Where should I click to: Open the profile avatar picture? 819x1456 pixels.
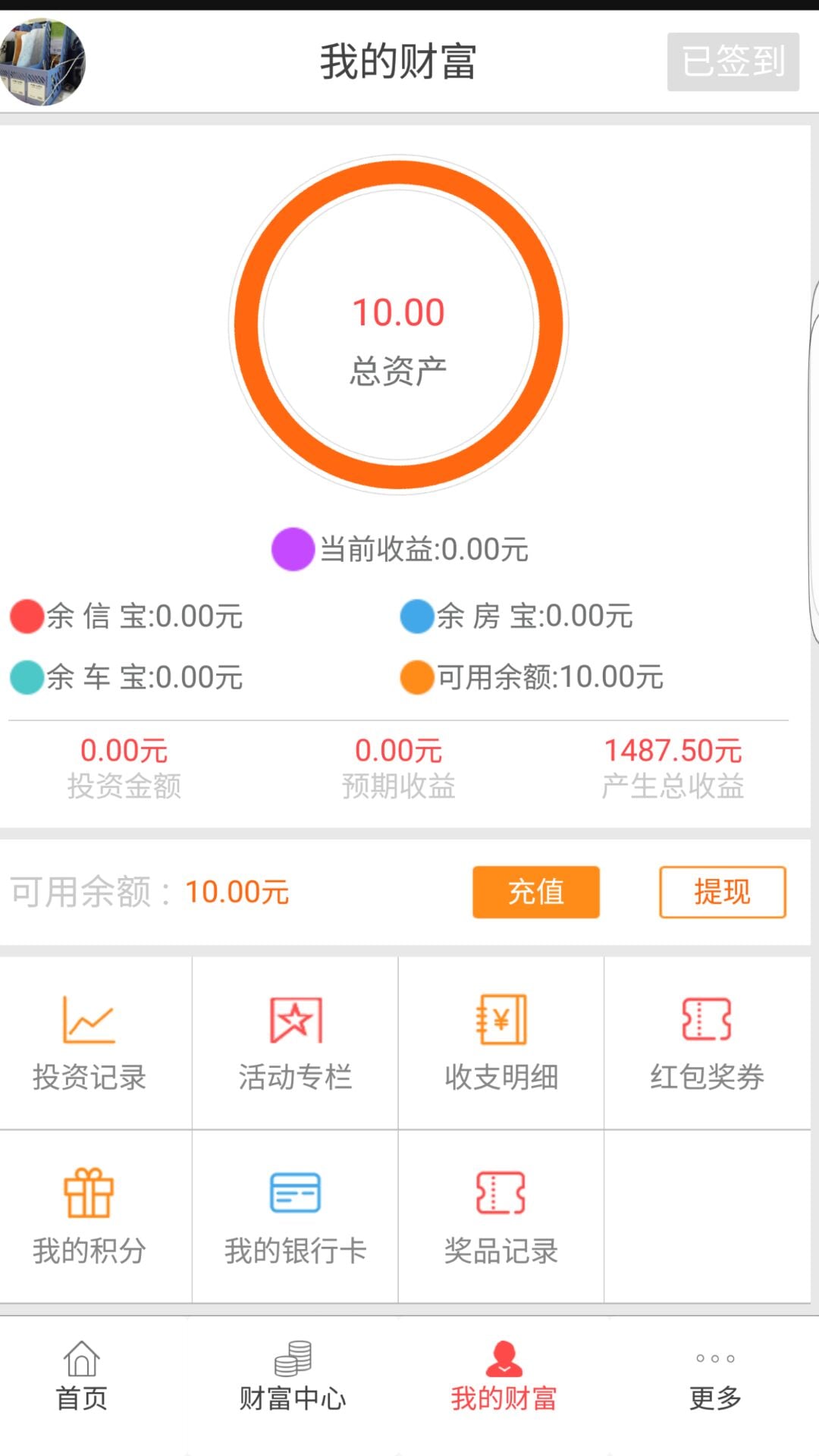coord(42,61)
